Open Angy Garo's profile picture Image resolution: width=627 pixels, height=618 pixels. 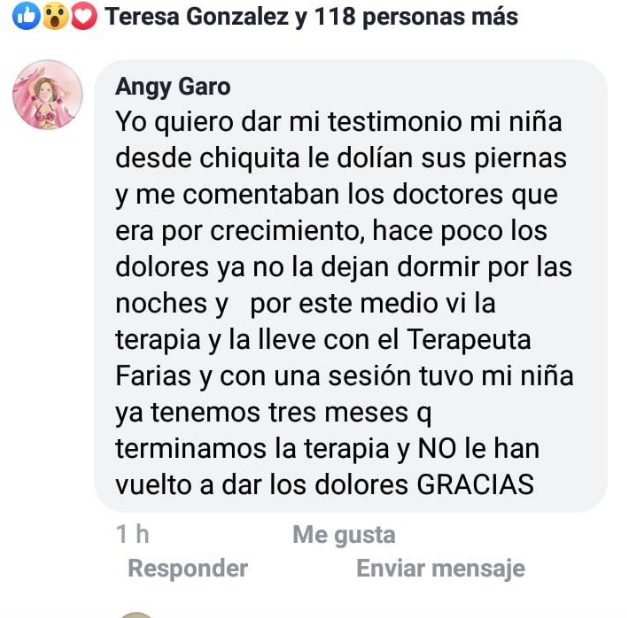click(x=47, y=95)
